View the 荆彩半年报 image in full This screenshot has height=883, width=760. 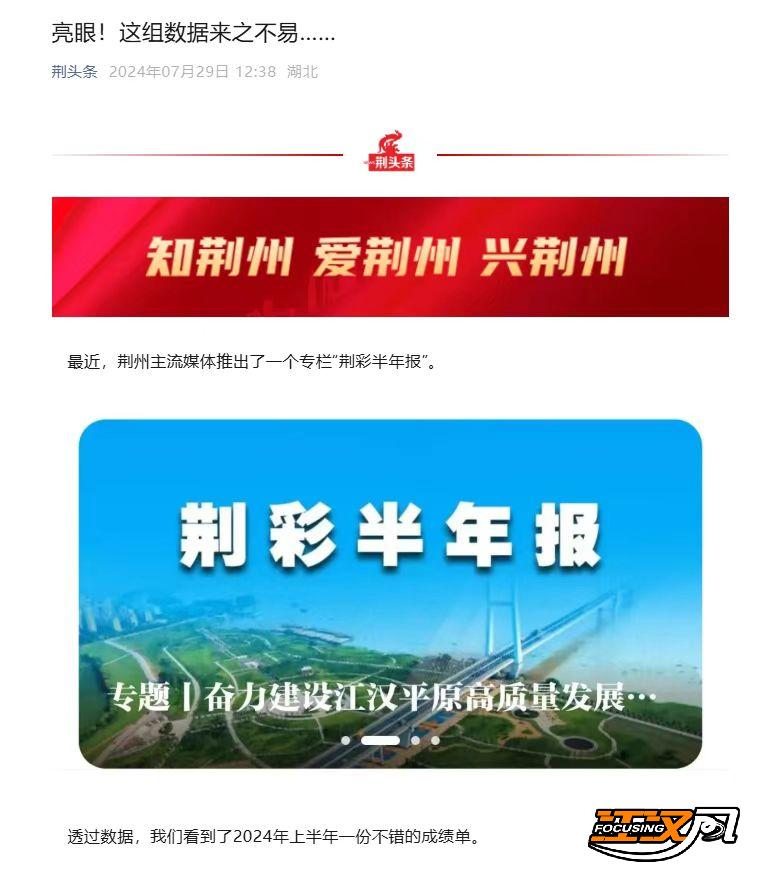click(390, 592)
